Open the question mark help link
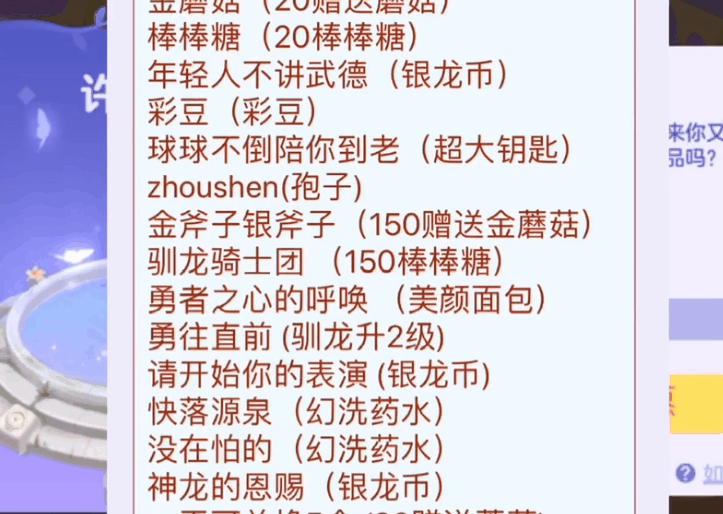The width and height of the screenshot is (723, 514). point(687,473)
